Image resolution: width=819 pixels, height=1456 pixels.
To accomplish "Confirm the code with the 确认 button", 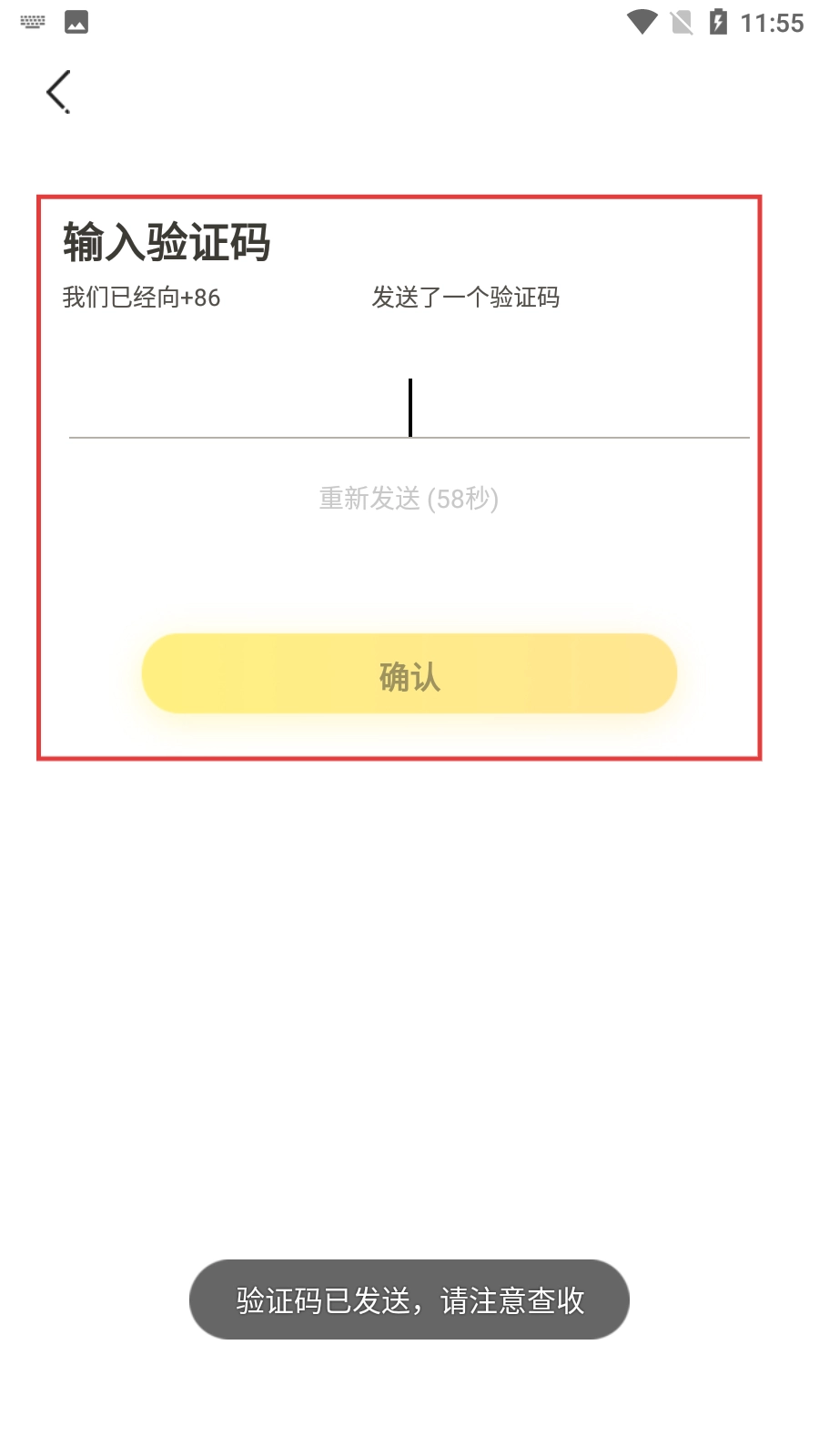I will [x=409, y=674].
